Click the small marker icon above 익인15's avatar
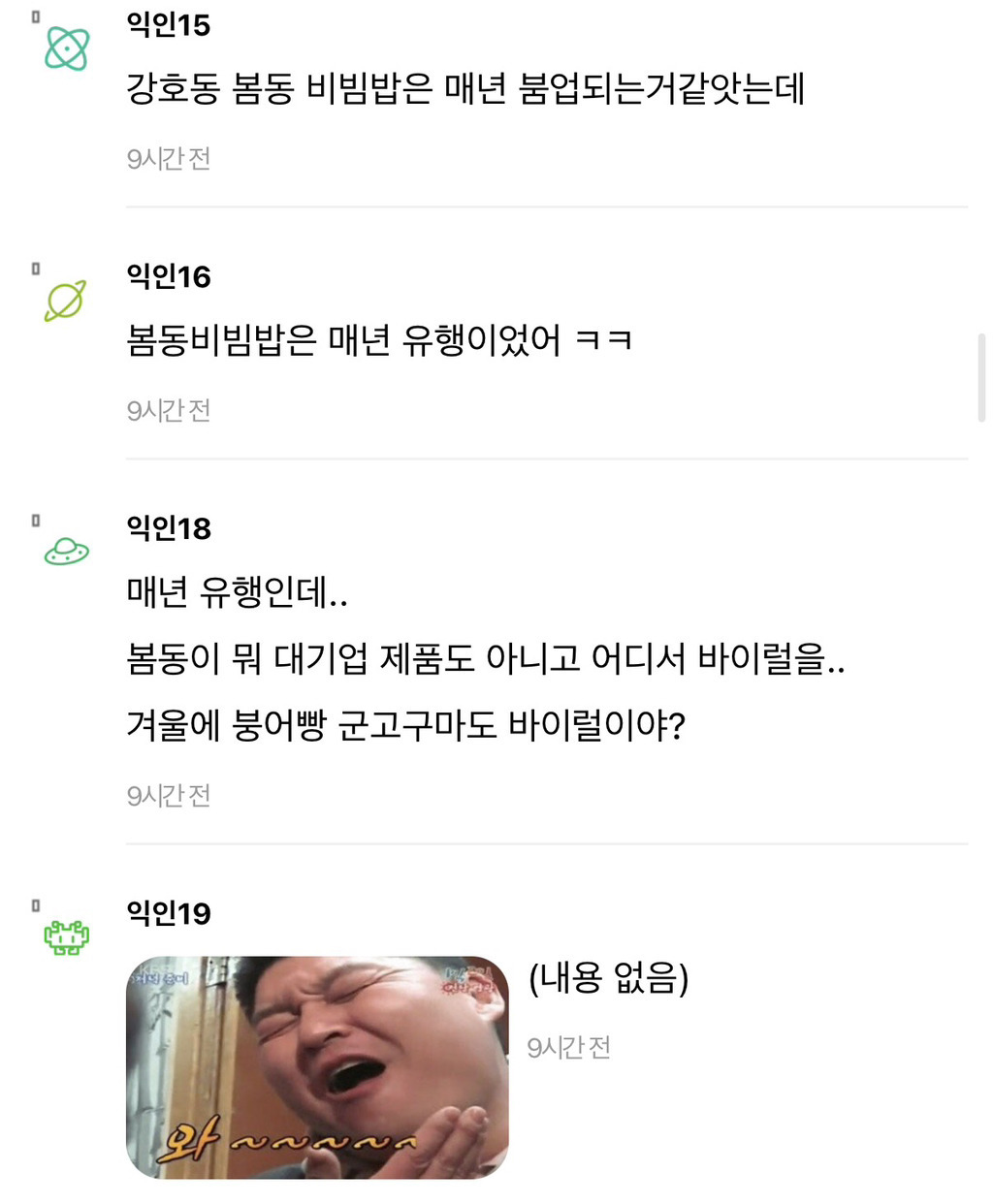The image size is (993, 1204). 36,16
